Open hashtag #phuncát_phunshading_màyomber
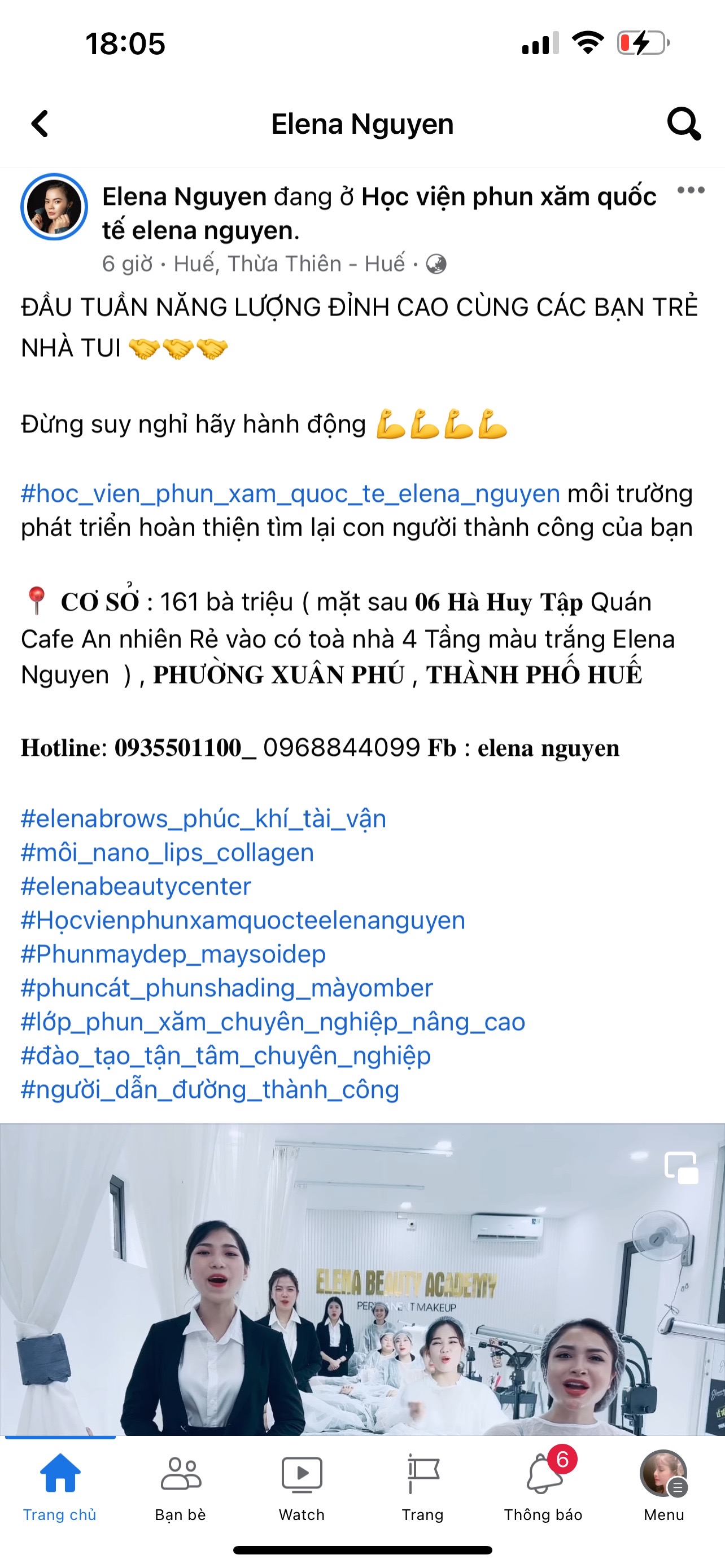Image resolution: width=725 pixels, height=1568 pixels. (226, 987)
